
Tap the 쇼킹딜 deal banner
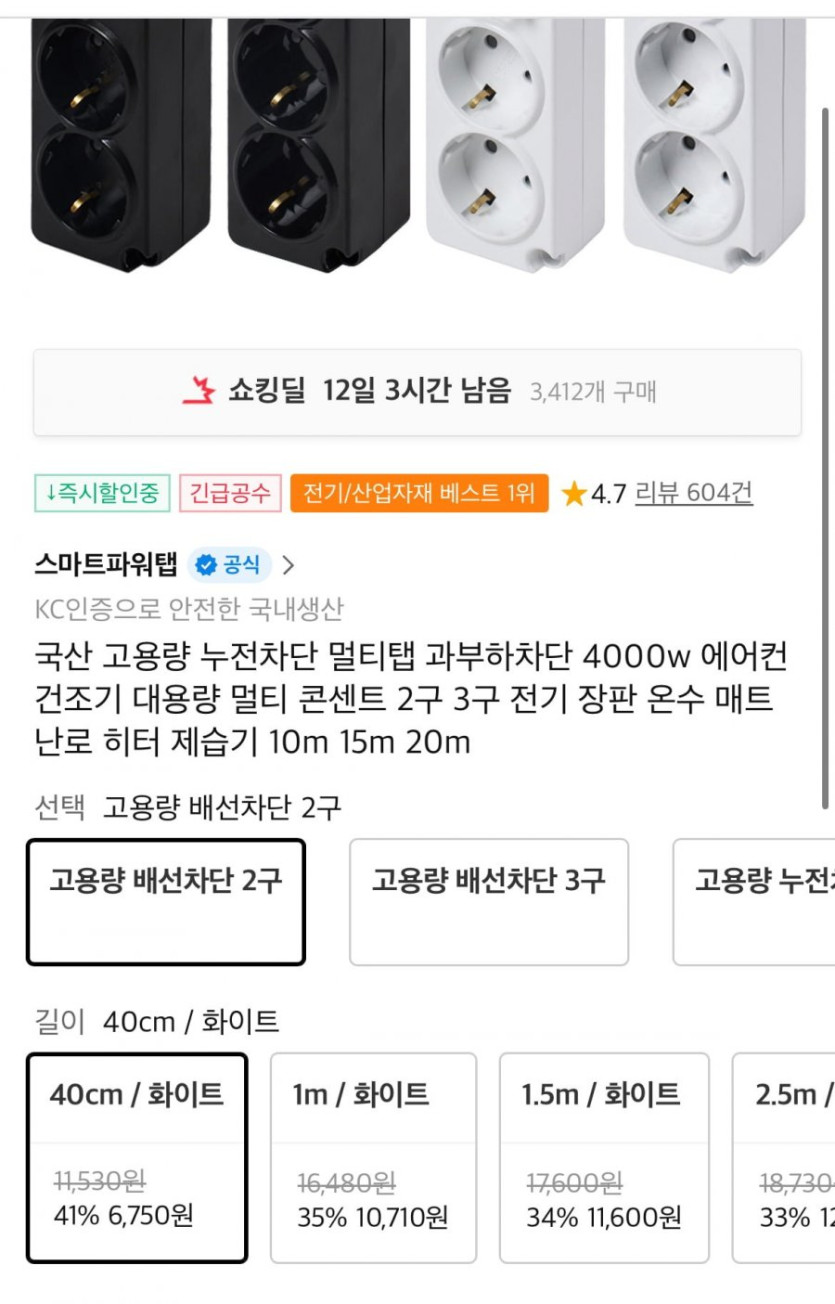click(x=417, y=391)
